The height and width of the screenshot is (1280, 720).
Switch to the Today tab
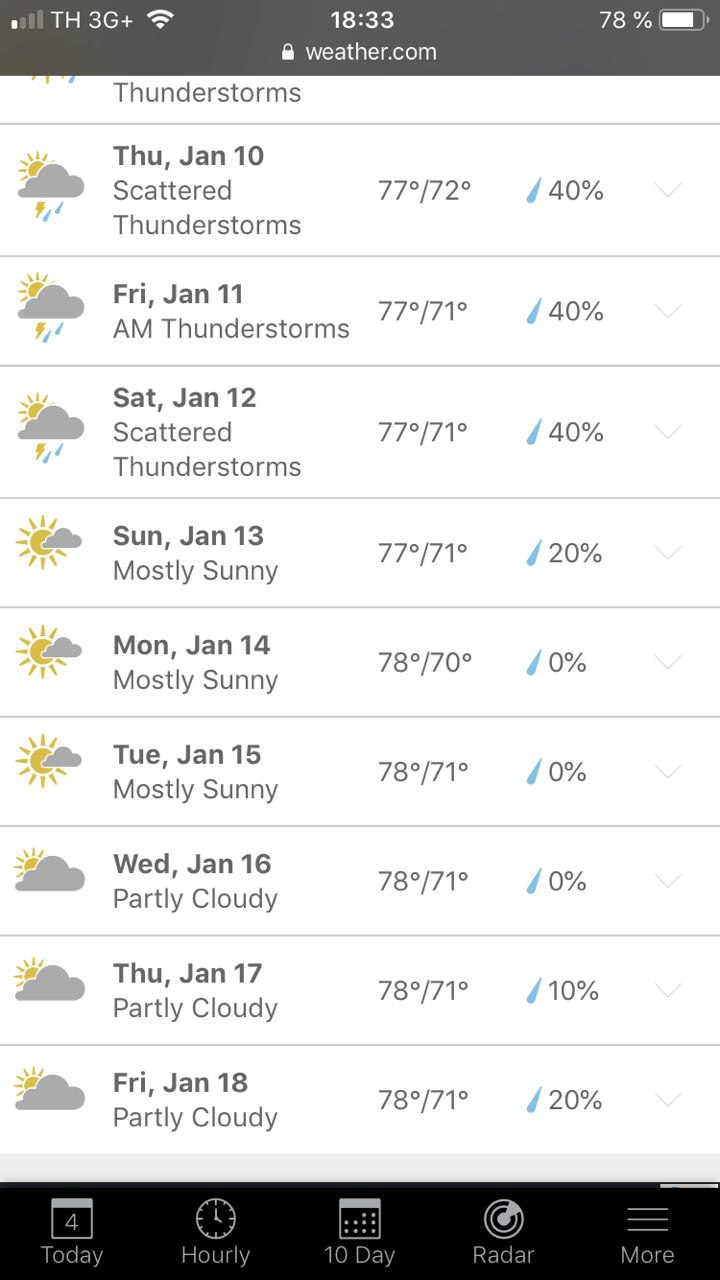click(x=72, y=1232)
